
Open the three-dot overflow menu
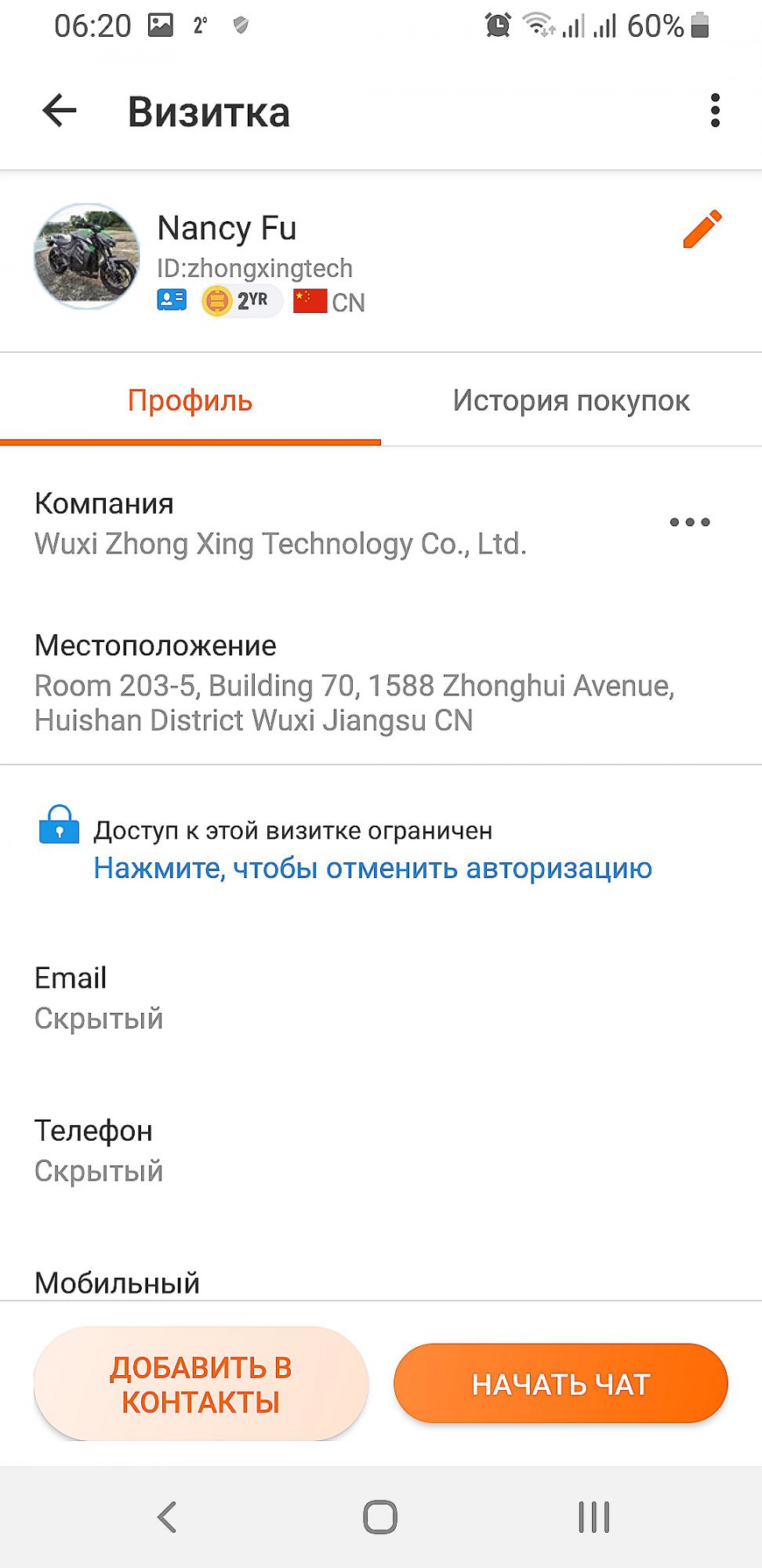(x=715, y=111)
